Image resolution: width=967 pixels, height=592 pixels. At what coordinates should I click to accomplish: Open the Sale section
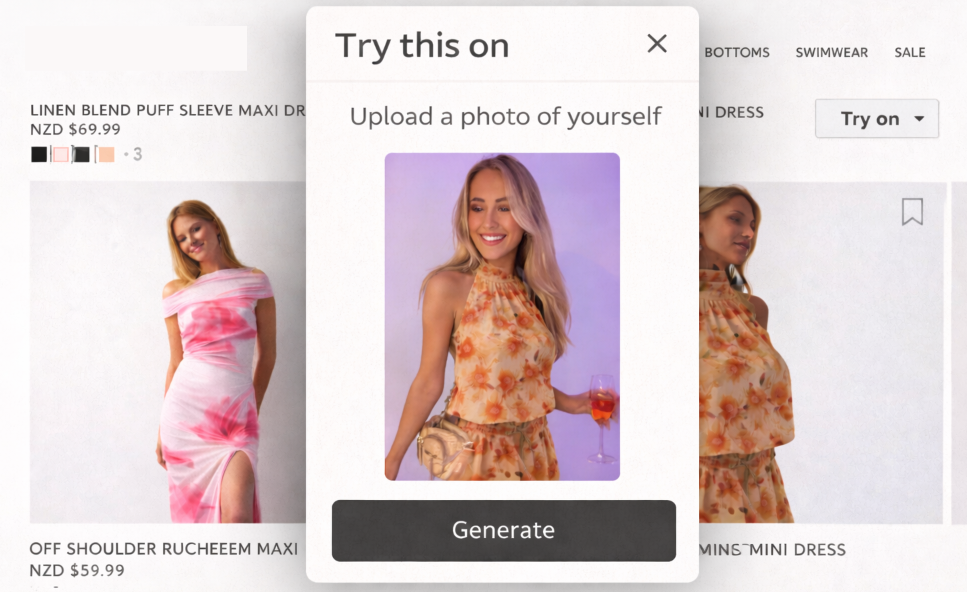(x=909, y=52)
